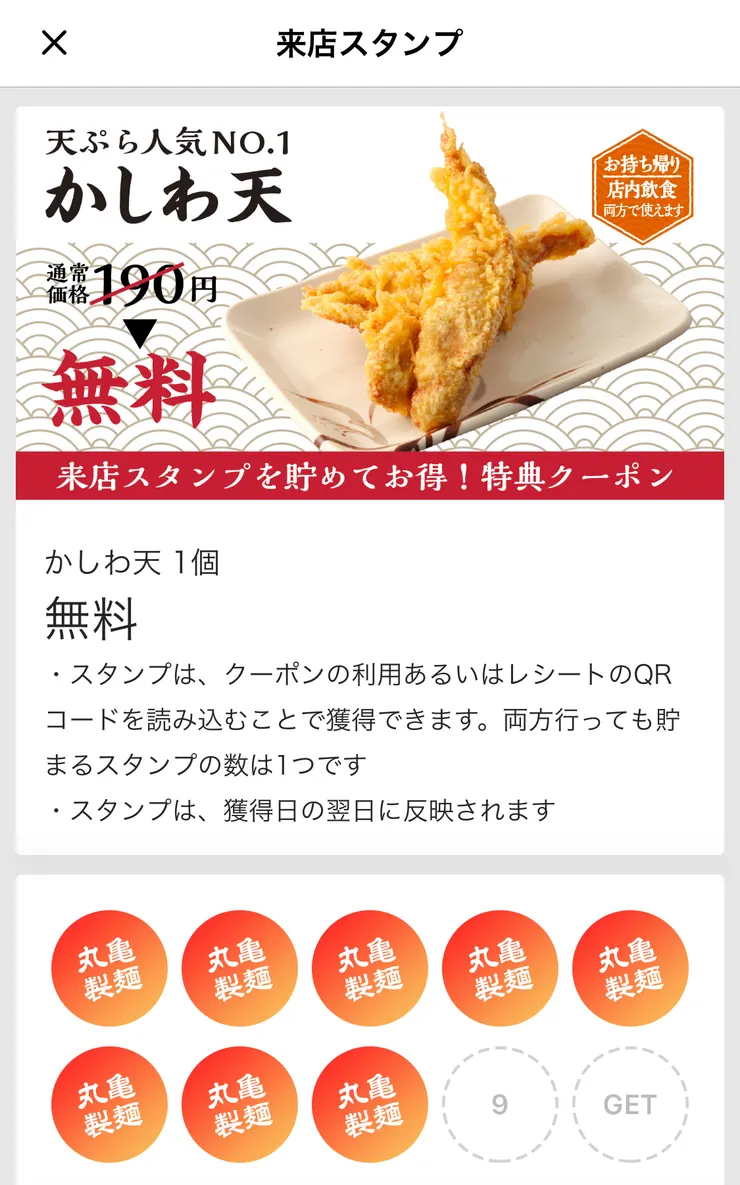The image size is (740, 1185).
Task: Tap the GET stamp circle
Action: tap(630, 1103)
